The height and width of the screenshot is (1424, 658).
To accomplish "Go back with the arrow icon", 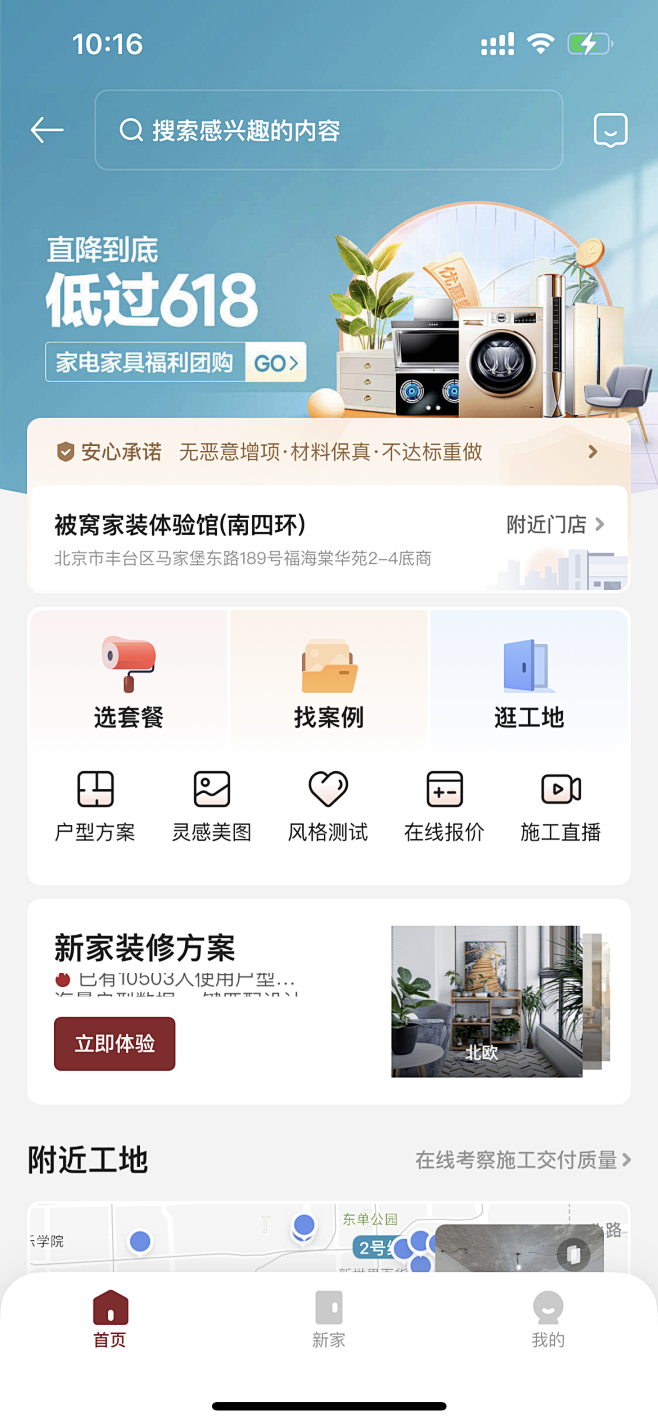I will (x=47, y=130).
